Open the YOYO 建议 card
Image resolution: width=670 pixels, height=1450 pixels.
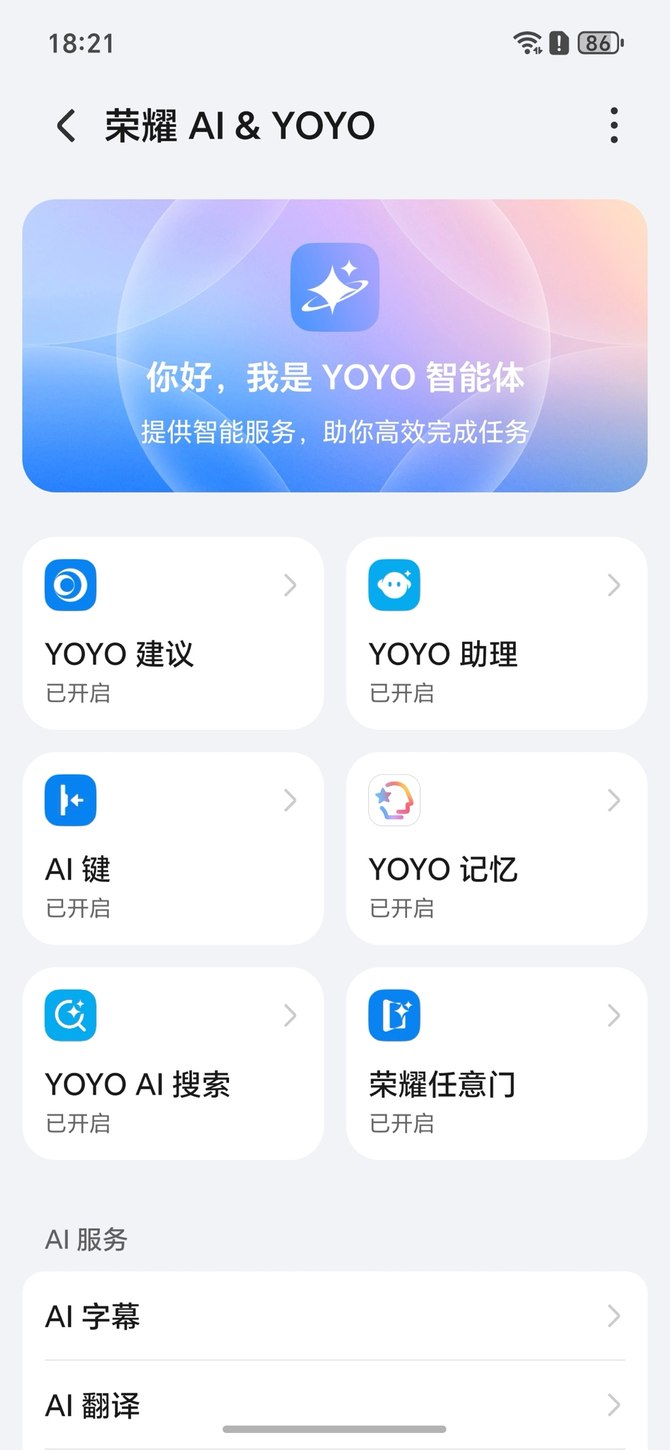click(173, 633)
